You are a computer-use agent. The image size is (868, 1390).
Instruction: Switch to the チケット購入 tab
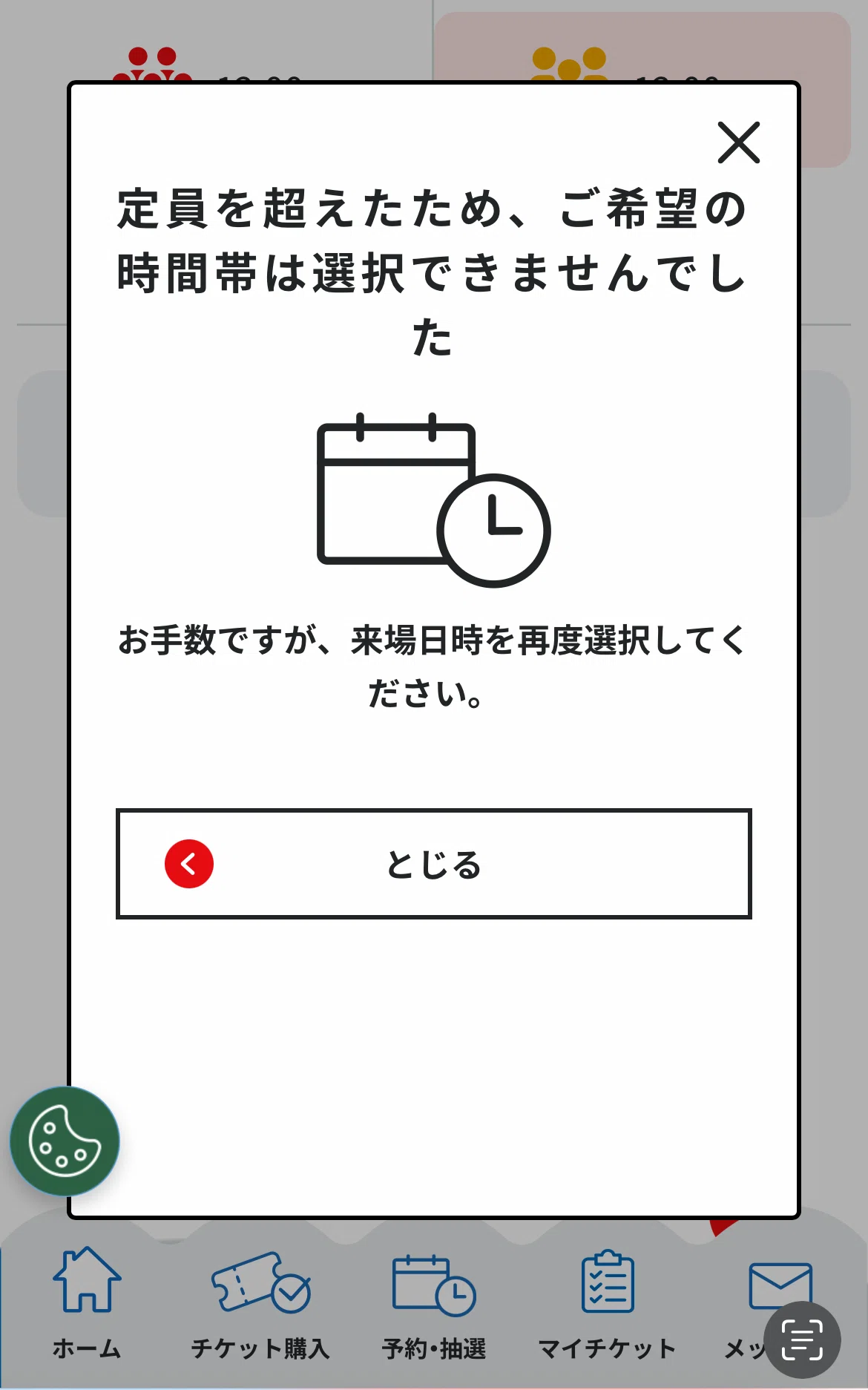point(260,1304)
